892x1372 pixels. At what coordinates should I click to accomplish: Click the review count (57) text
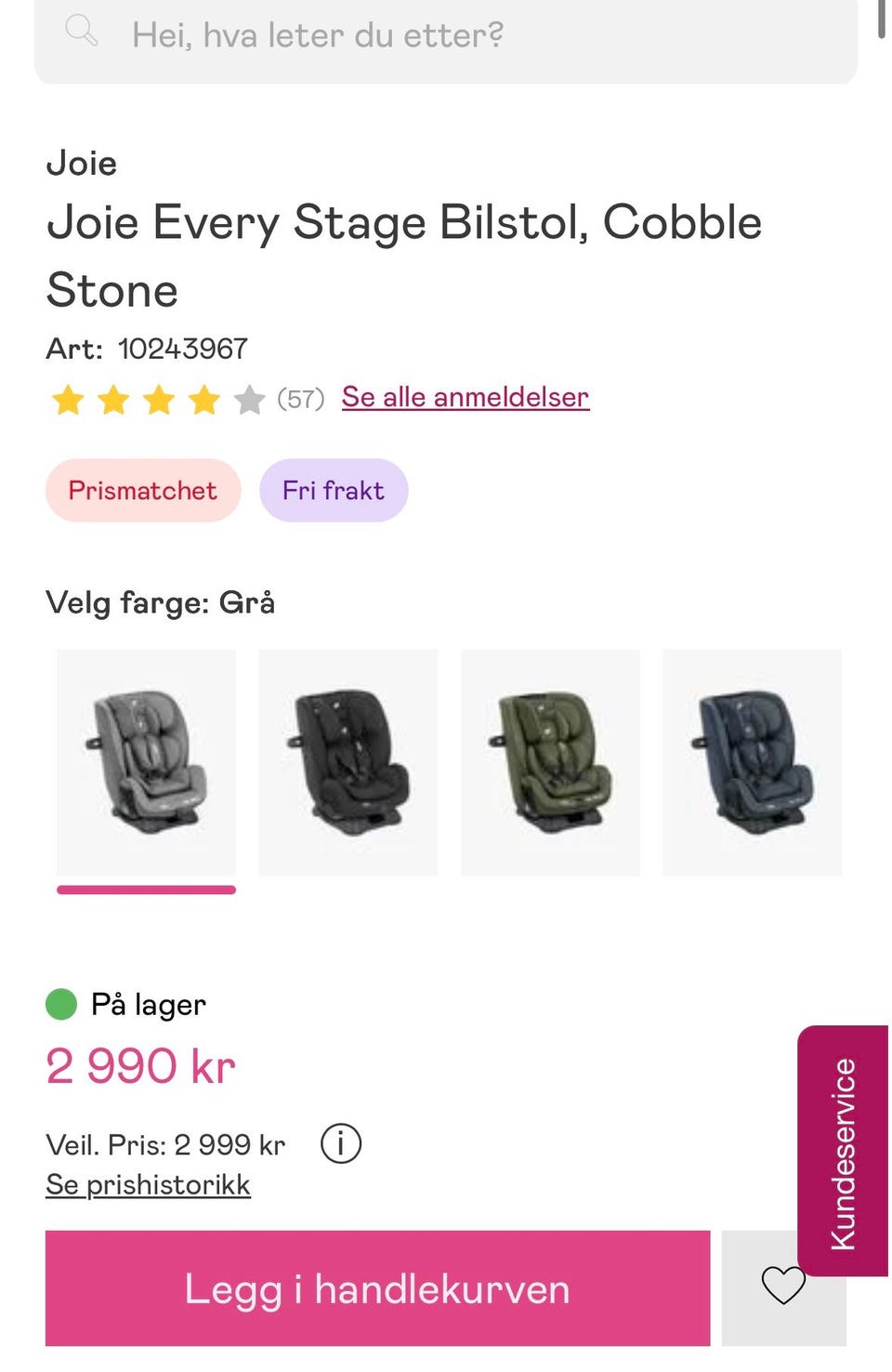coord(302,399)
